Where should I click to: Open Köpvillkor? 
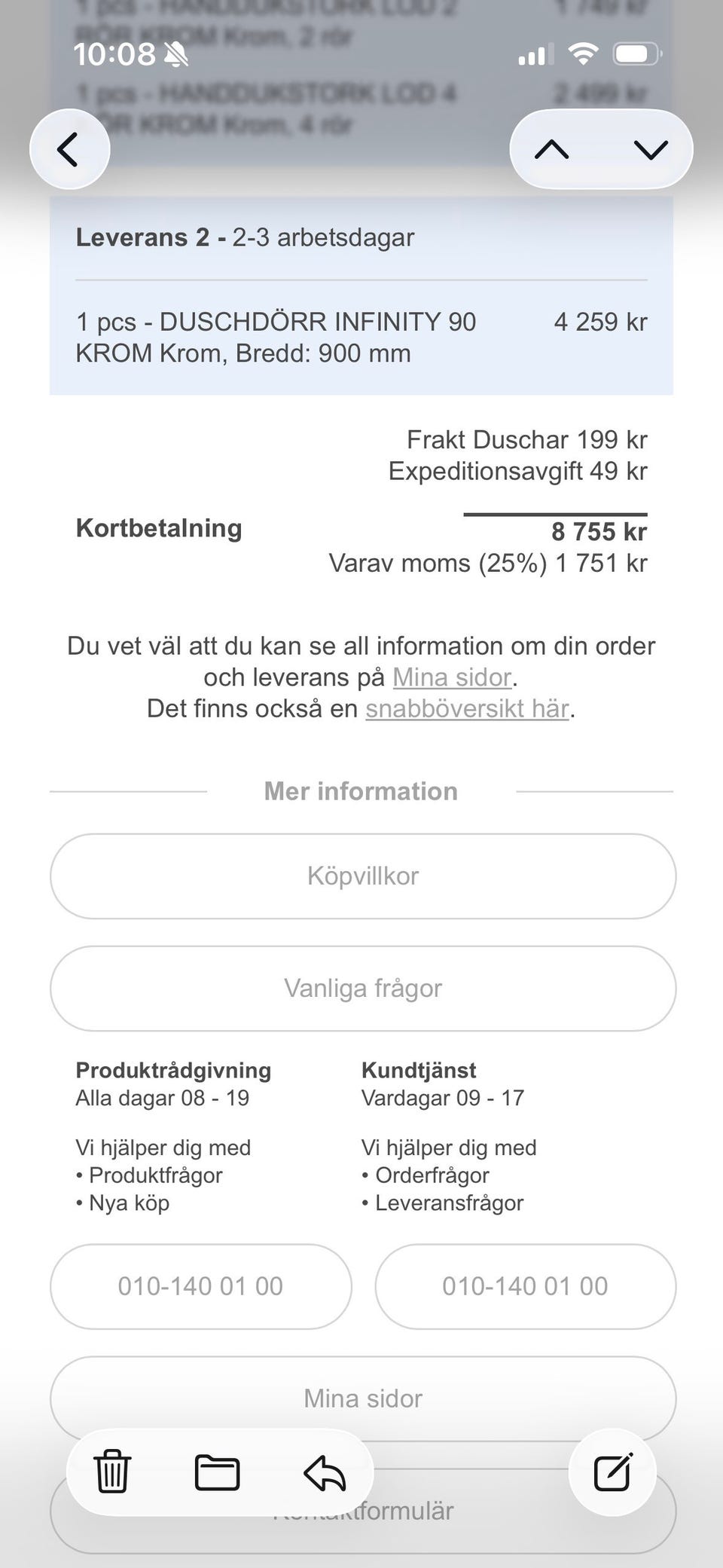pos(363,876)
